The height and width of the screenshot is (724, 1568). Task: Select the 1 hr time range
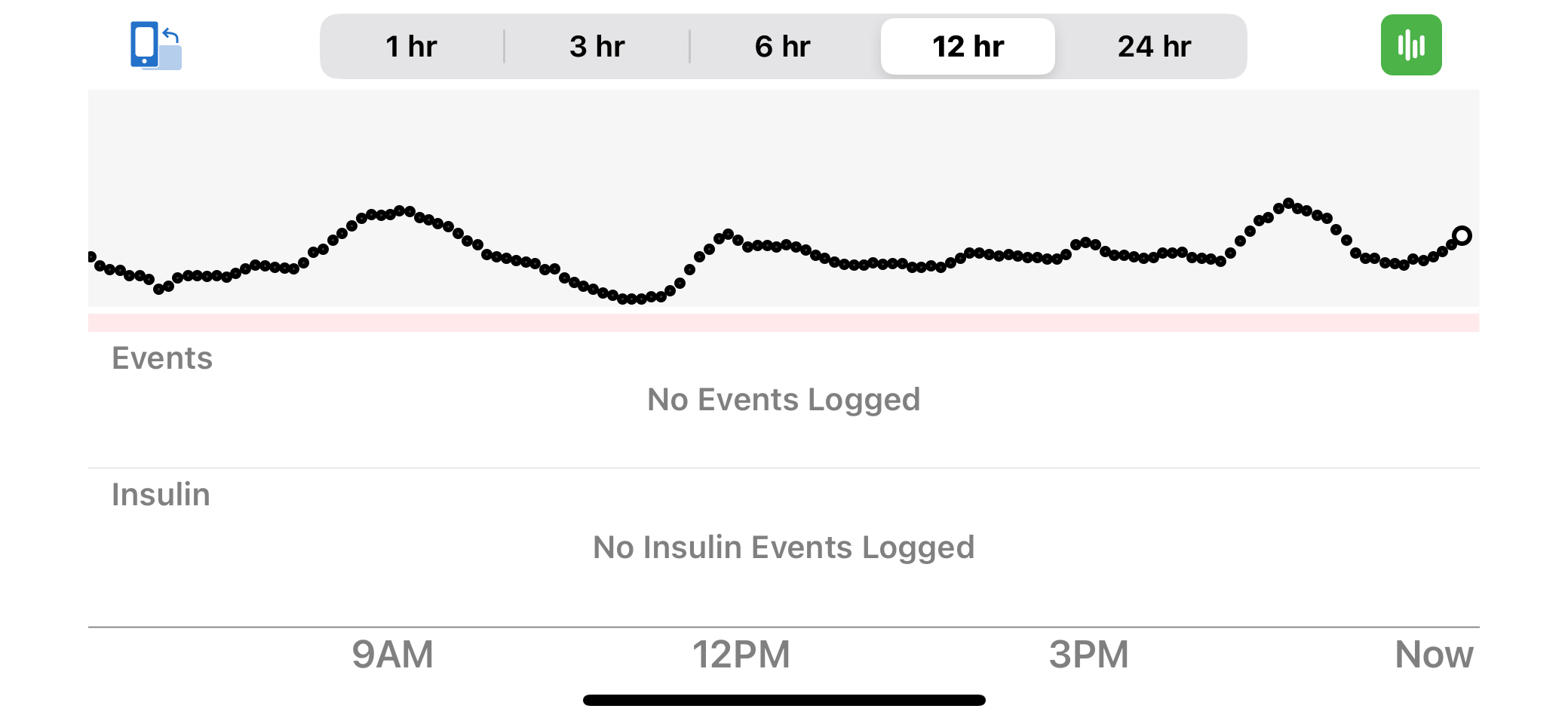click(x=411, y=47)
